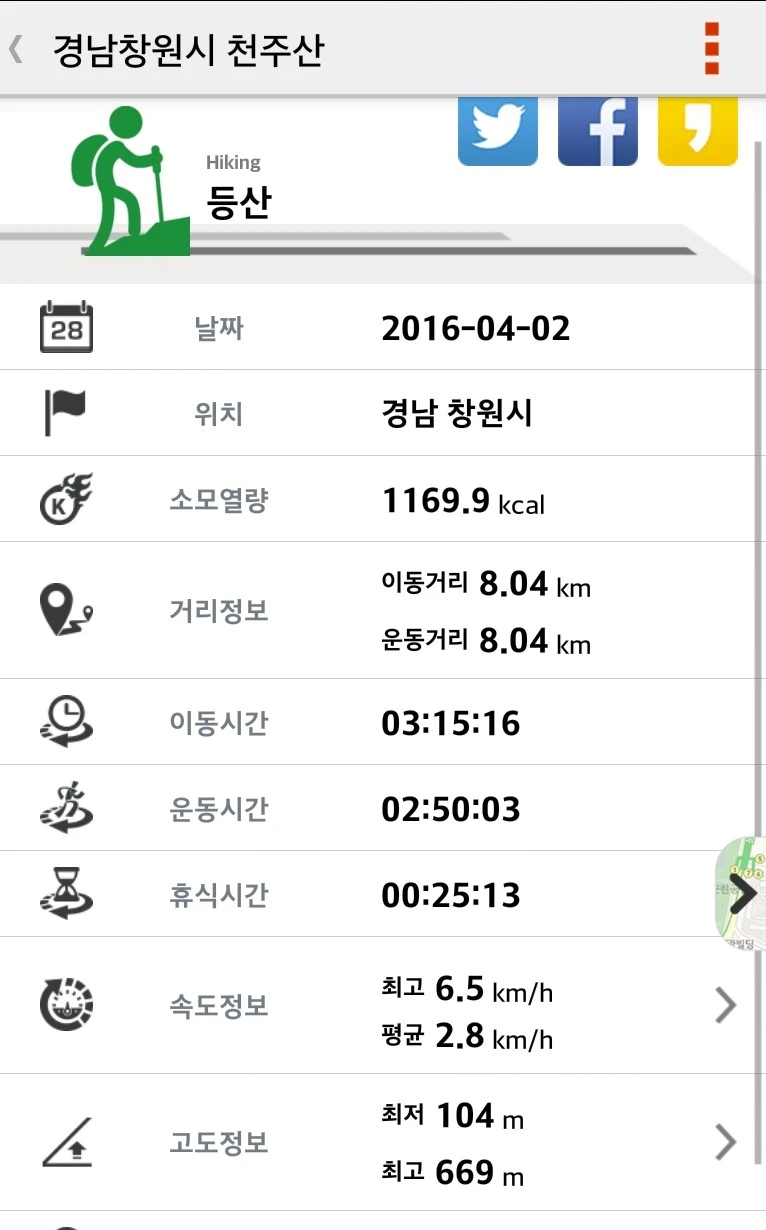Click the distance pin icon beside 거리정보
Image resolution: width=766 pixels, height=1230 pixels.
click(x=65, y=610)
